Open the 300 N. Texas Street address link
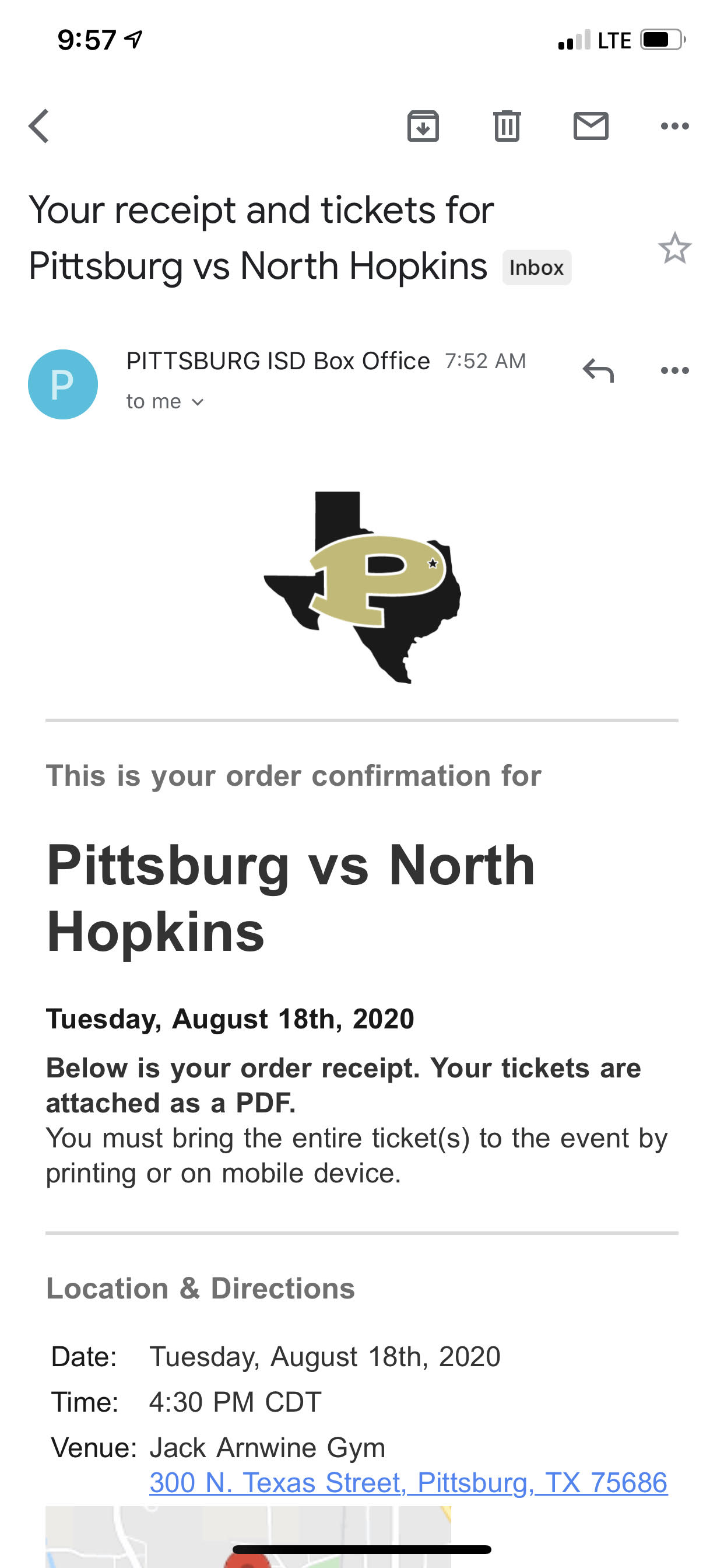The height and width of the screenshot is (1568, 724). click(408, 1483)
